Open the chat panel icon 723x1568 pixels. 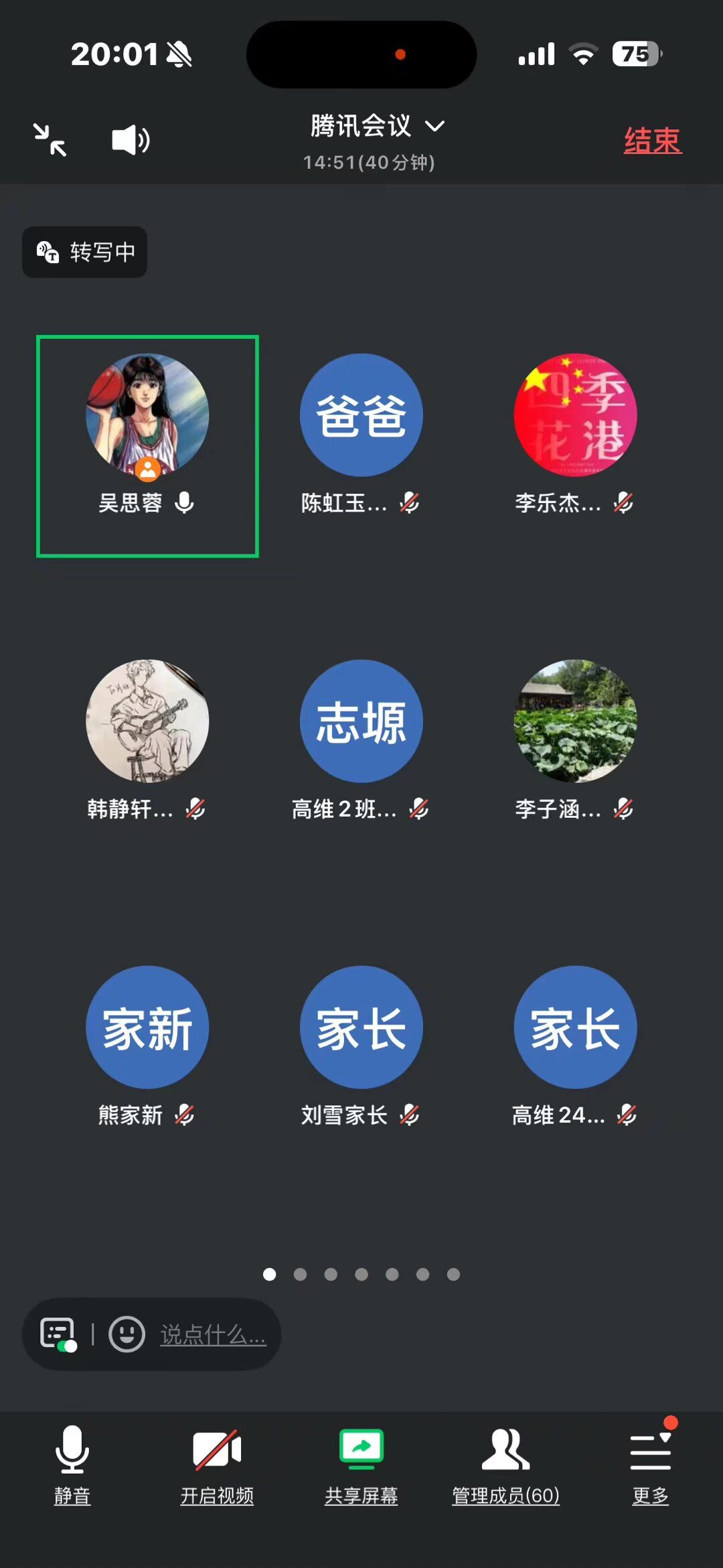58,1334
